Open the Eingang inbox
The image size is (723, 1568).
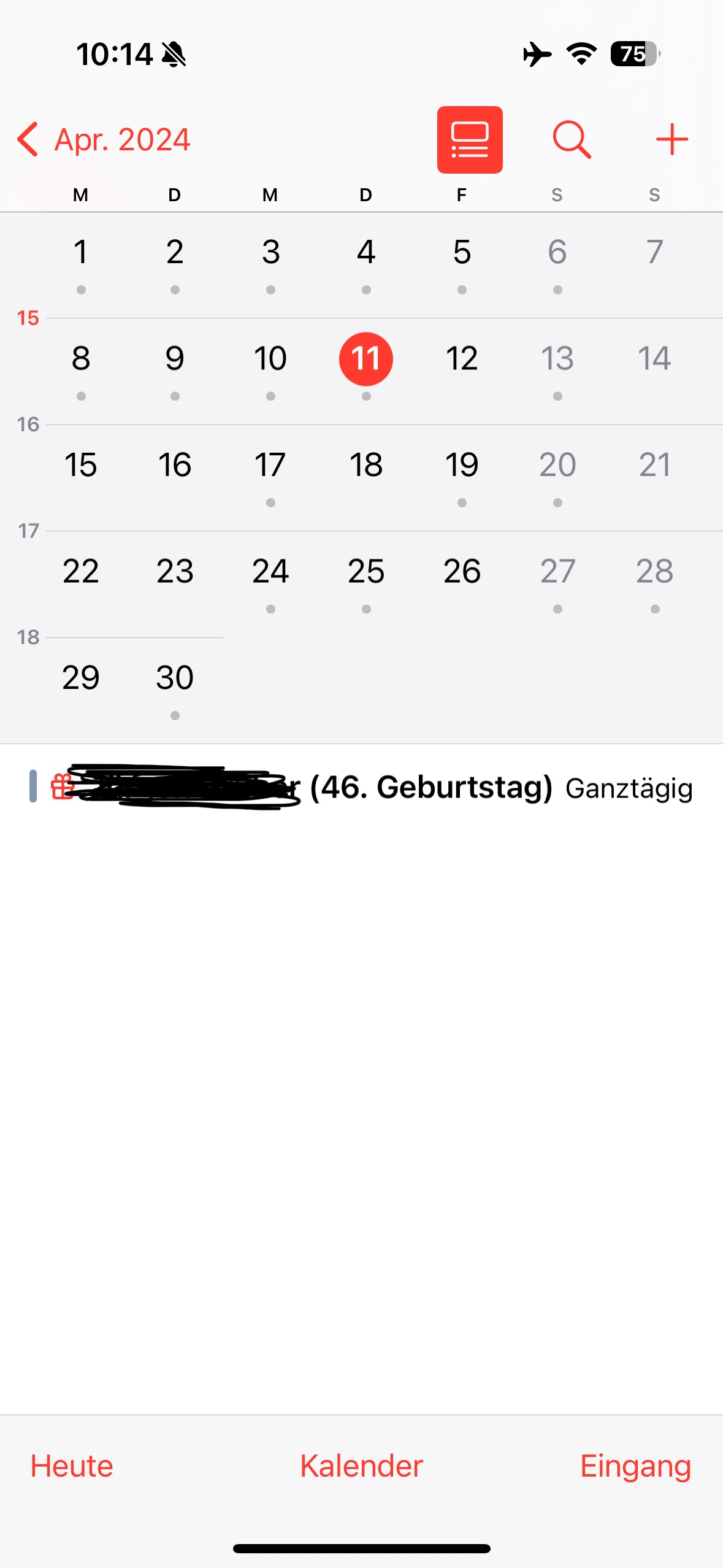pyautogui.click(x=635, y=1466)
